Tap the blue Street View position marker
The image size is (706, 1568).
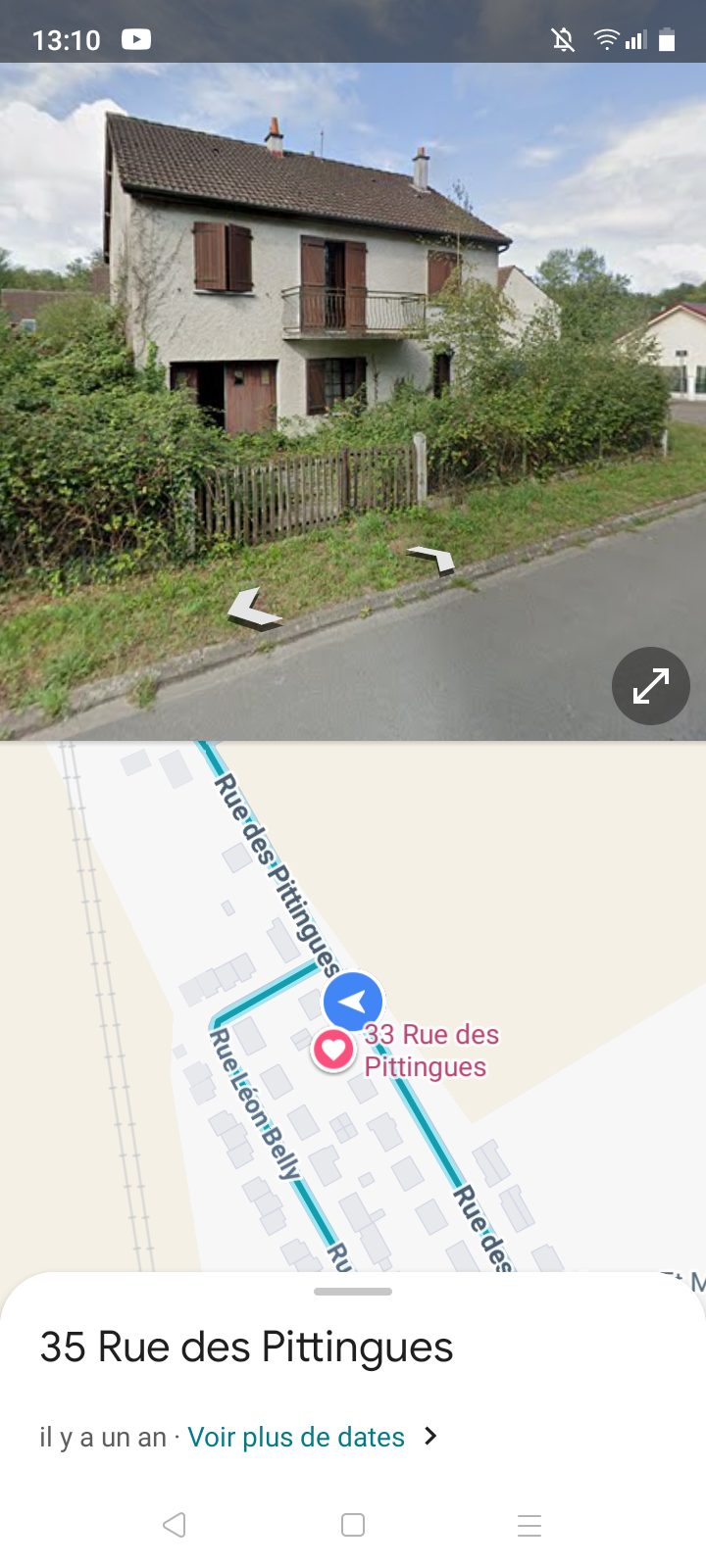[353, 1001]
